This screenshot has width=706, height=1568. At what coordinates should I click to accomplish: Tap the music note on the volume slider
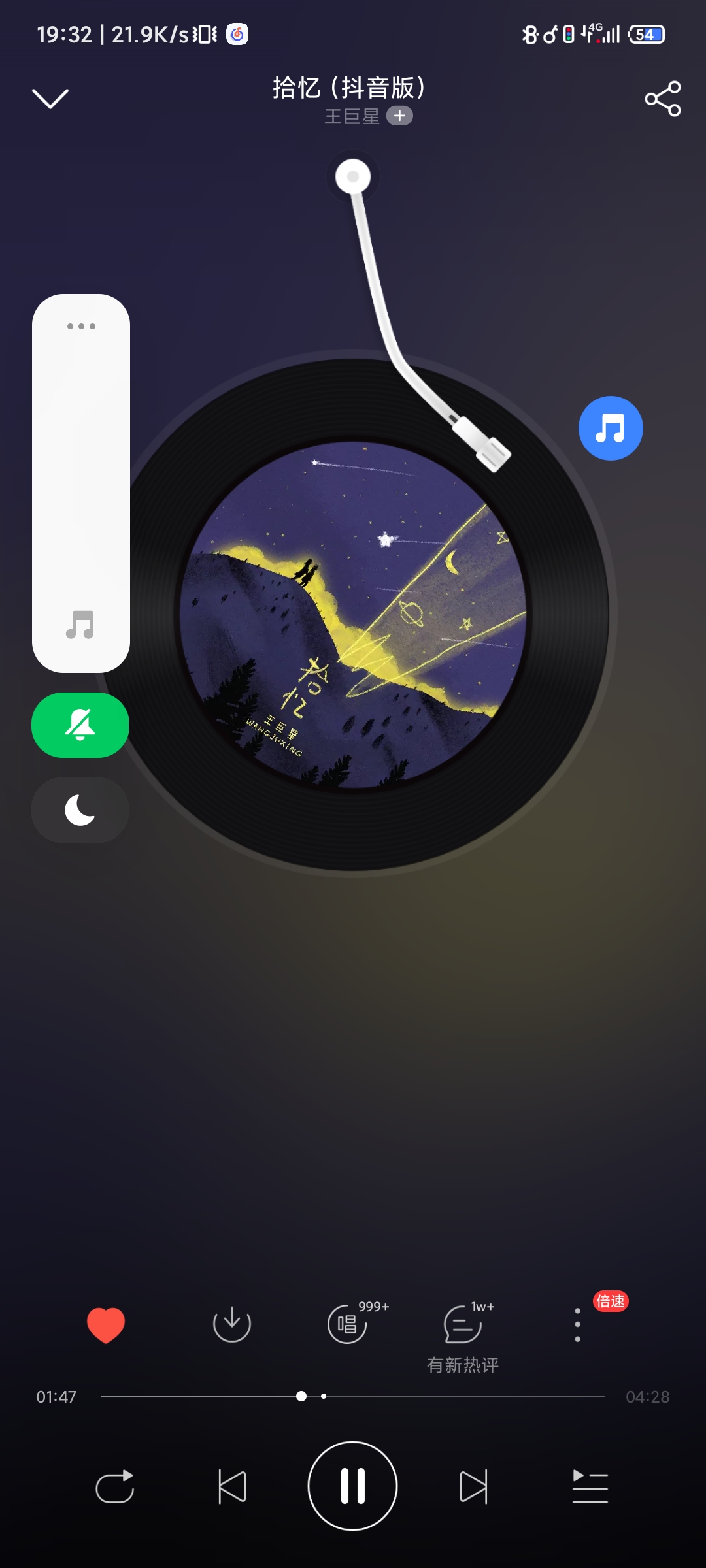(x=80, y=625)
